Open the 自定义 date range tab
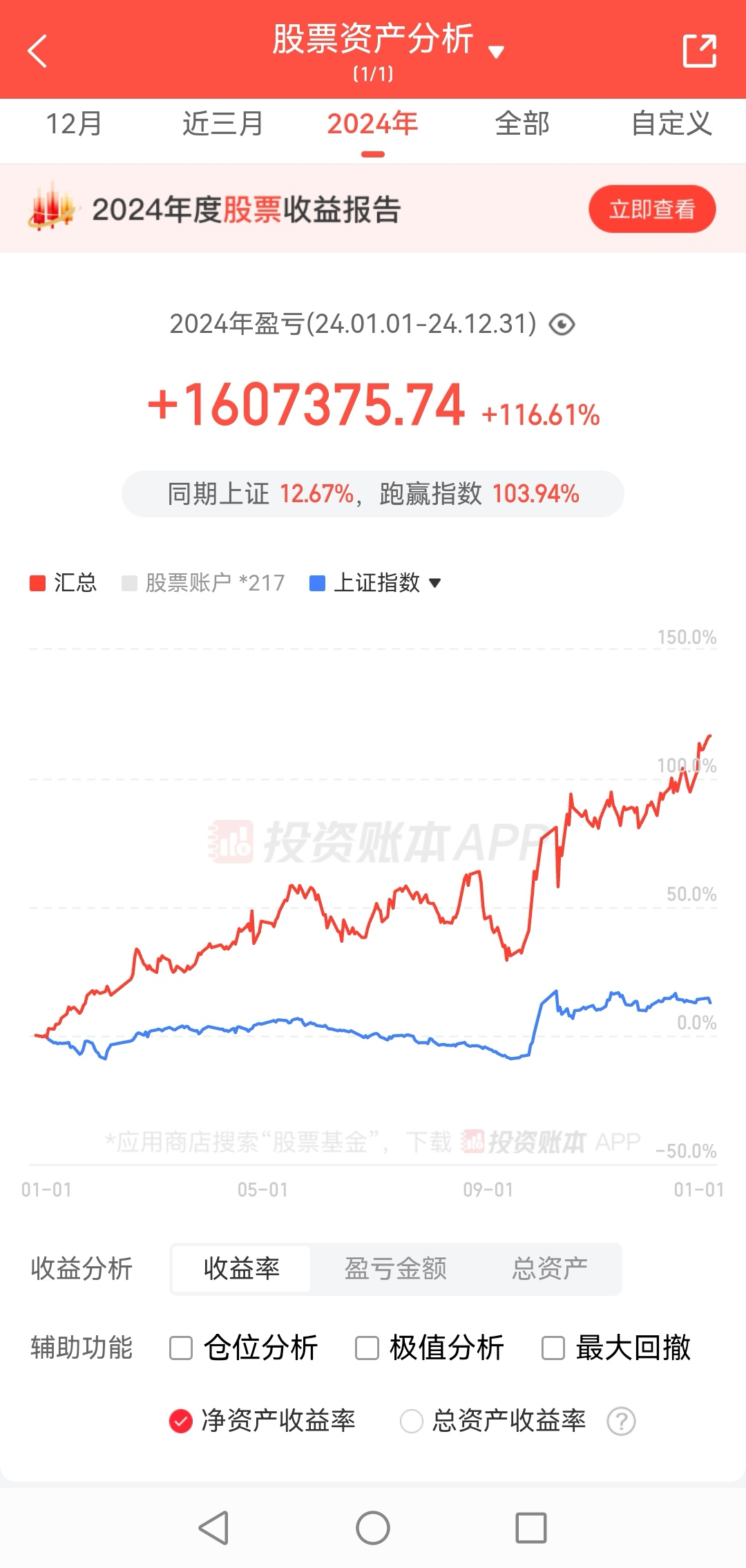Viewport: 746px width, 1568px height. [x=671, y=124]
